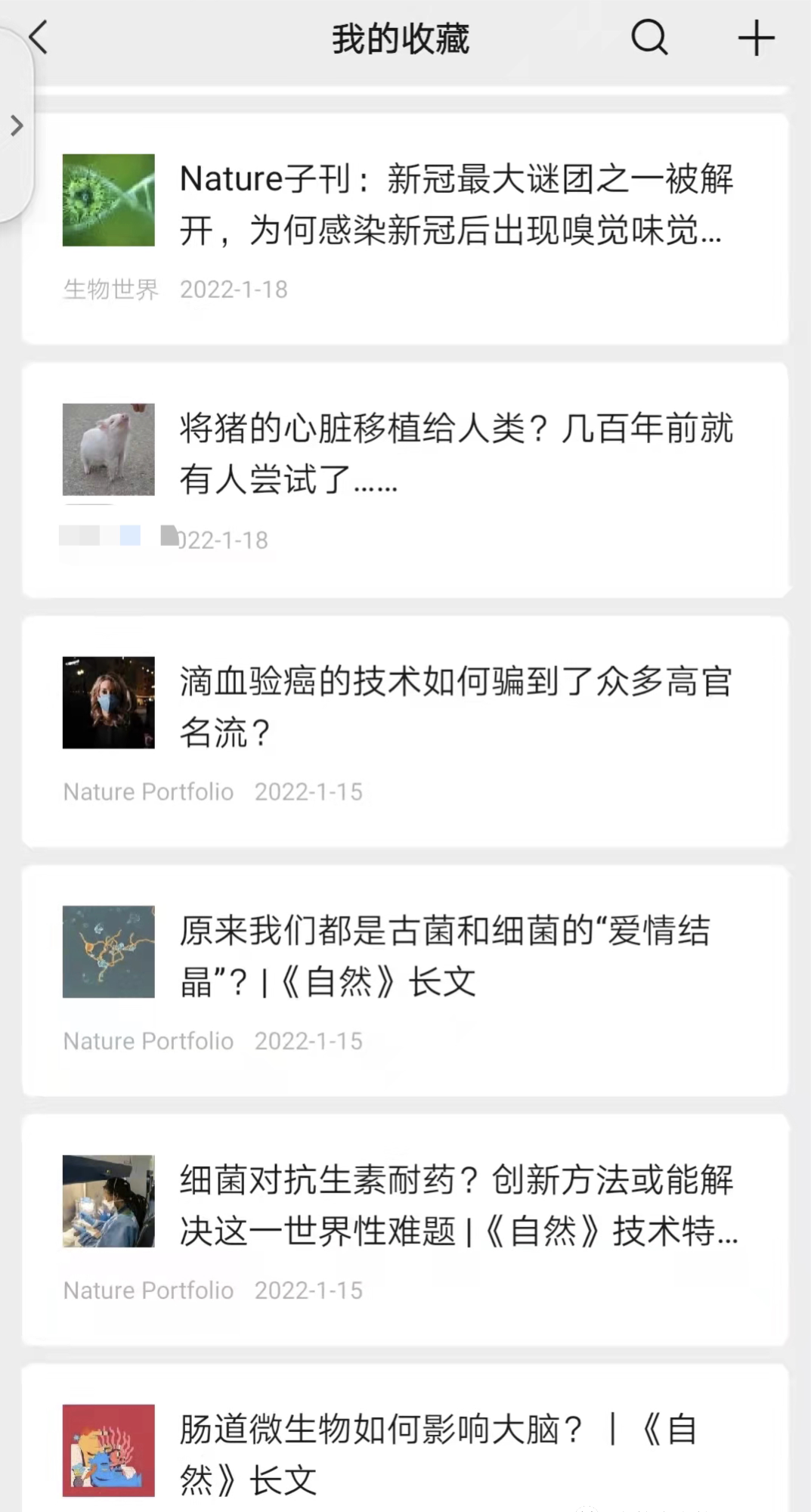Open search in favorites
811x1512 pixels.
[x=649, y=38]
